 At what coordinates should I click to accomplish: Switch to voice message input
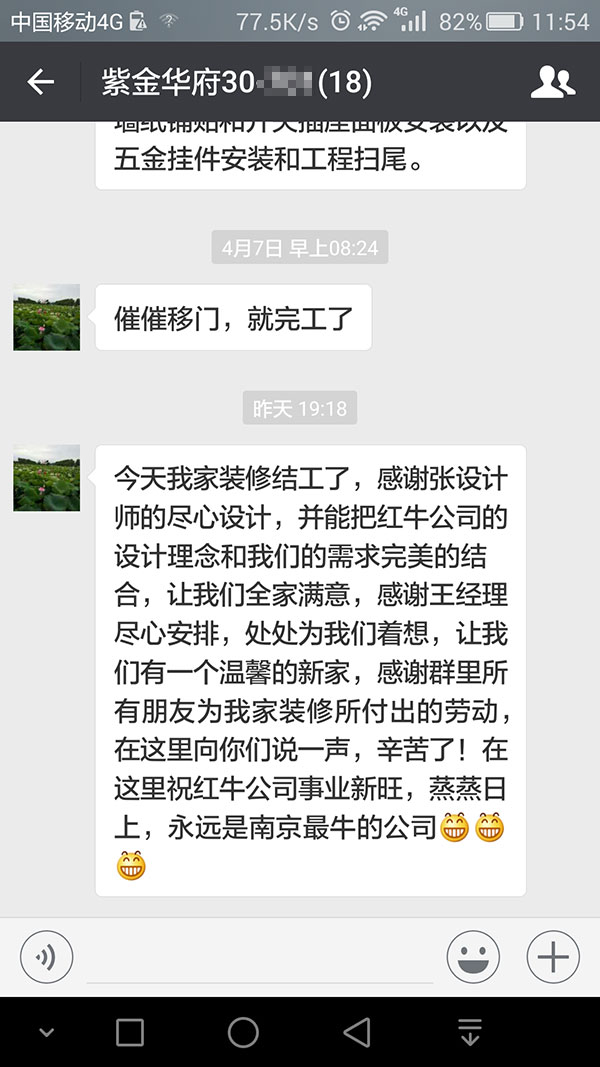[x=46, y=957]
